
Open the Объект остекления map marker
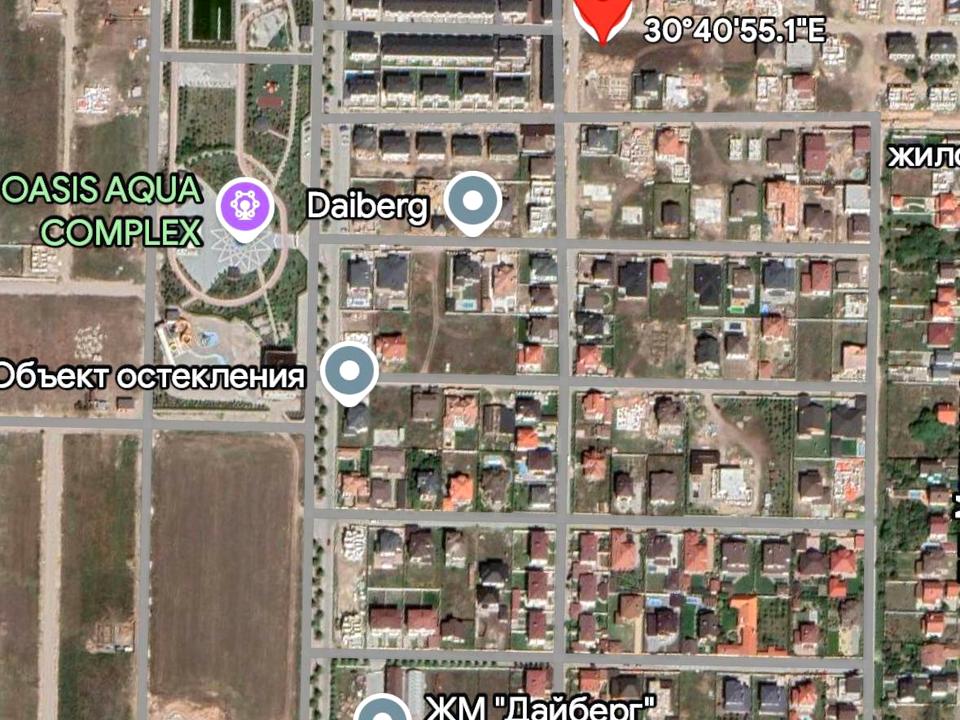click(x=350, y=371)
